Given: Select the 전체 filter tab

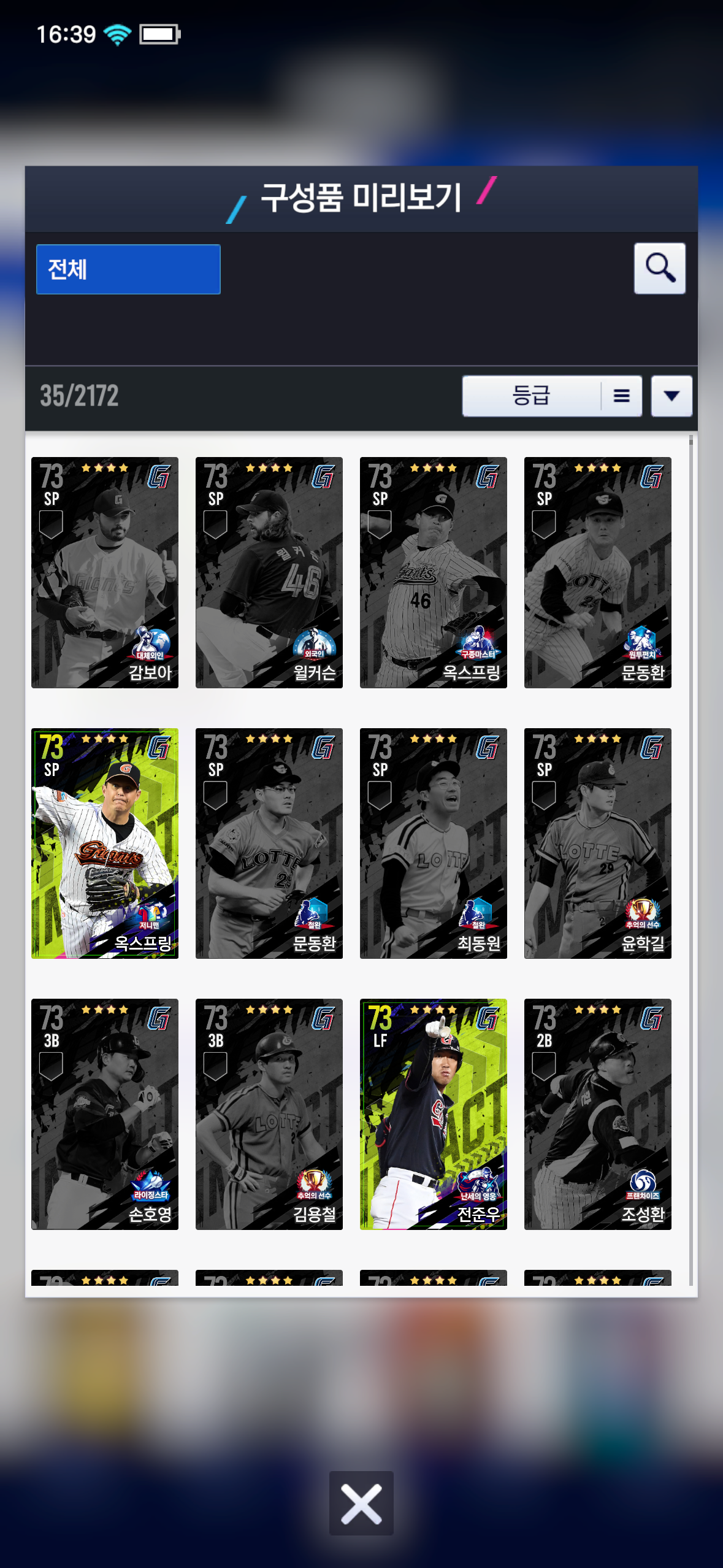Looking at the screenshot, I should click(x=128, y=269).
